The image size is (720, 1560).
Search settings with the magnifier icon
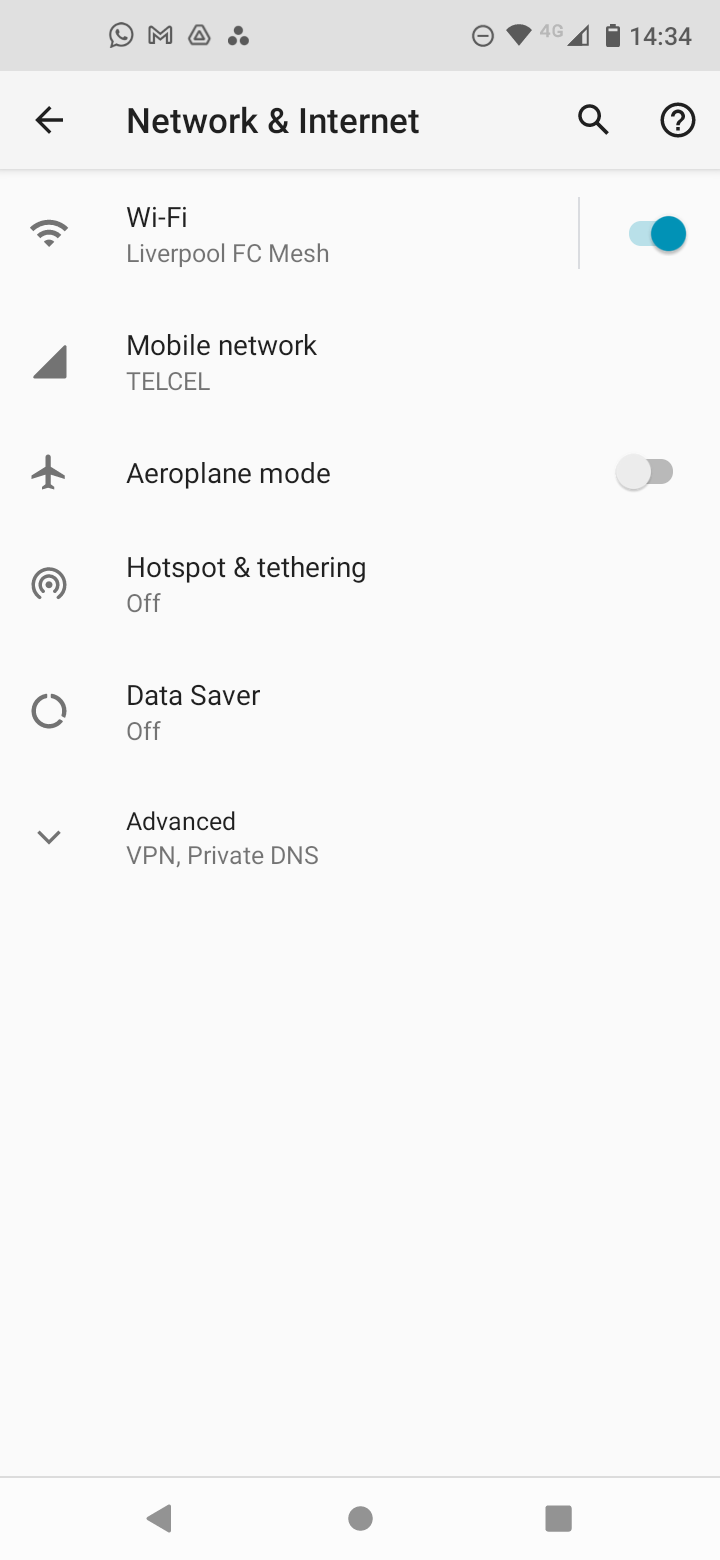pos(593,121)
